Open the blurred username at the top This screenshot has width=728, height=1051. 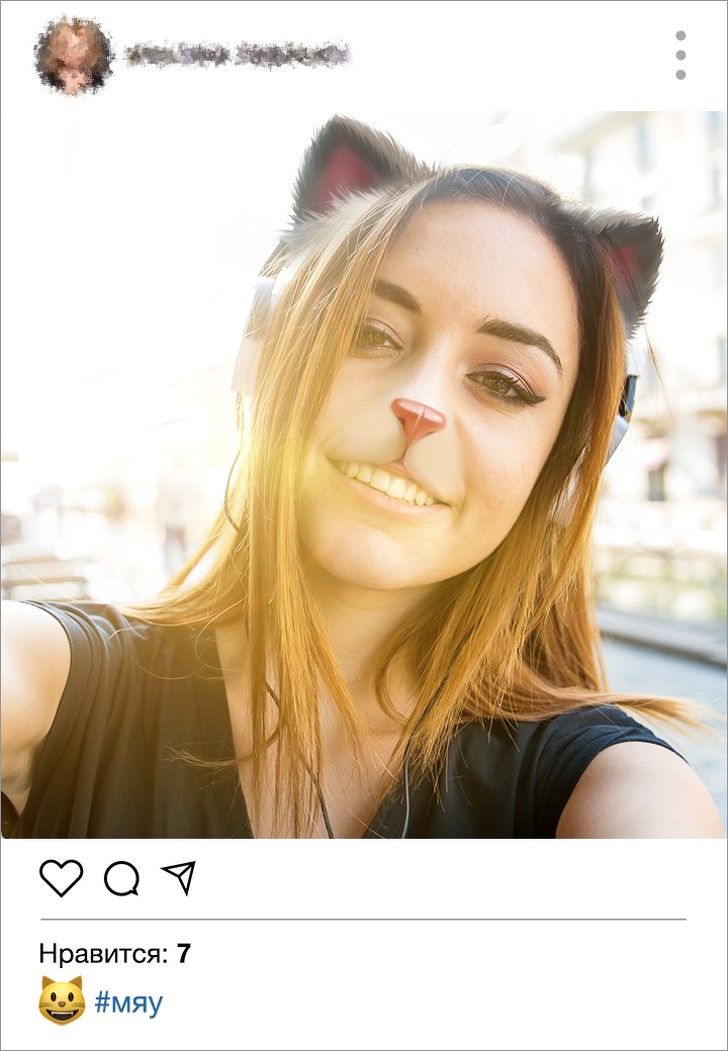pos(237,55)
